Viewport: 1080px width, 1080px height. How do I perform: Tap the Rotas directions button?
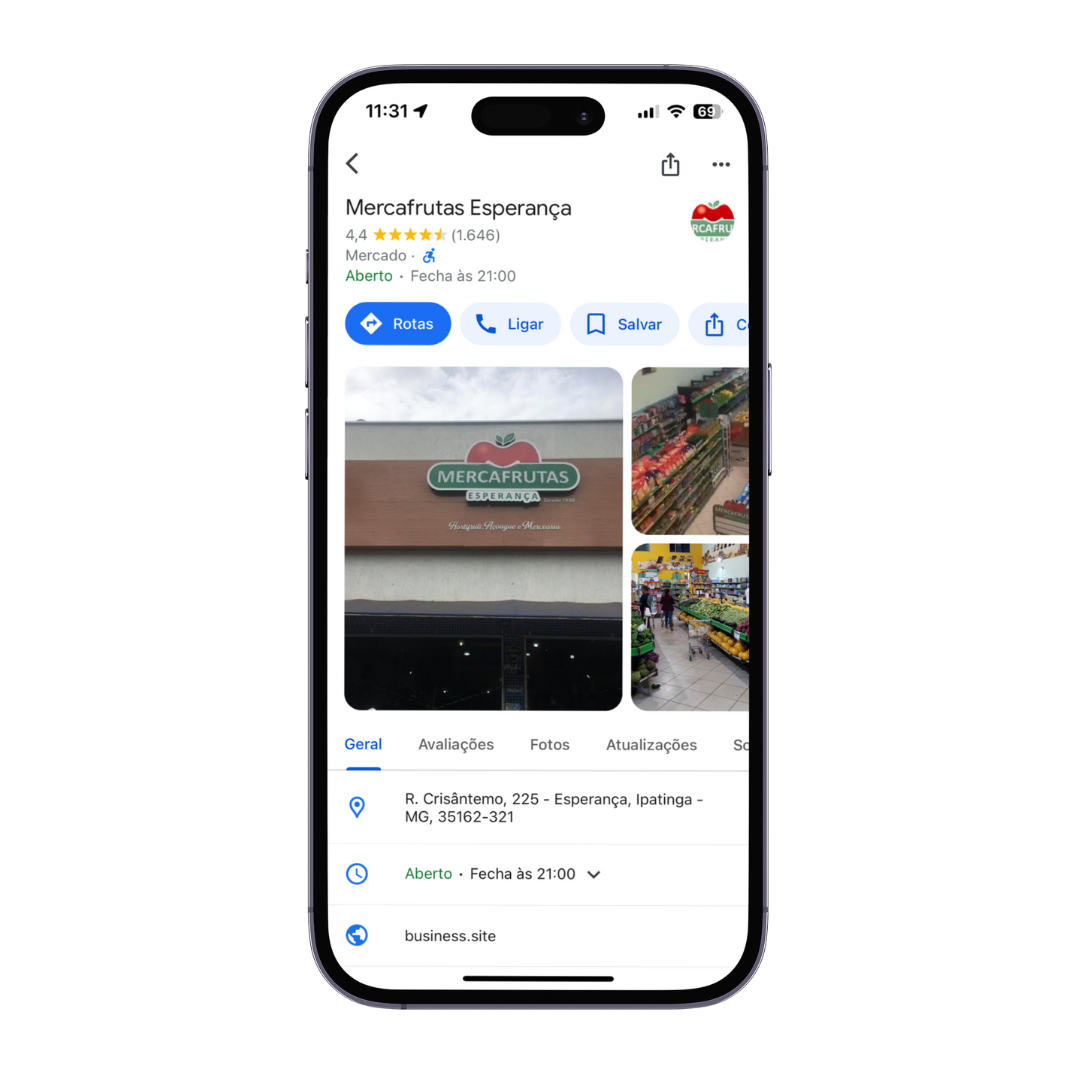point(398,324)
